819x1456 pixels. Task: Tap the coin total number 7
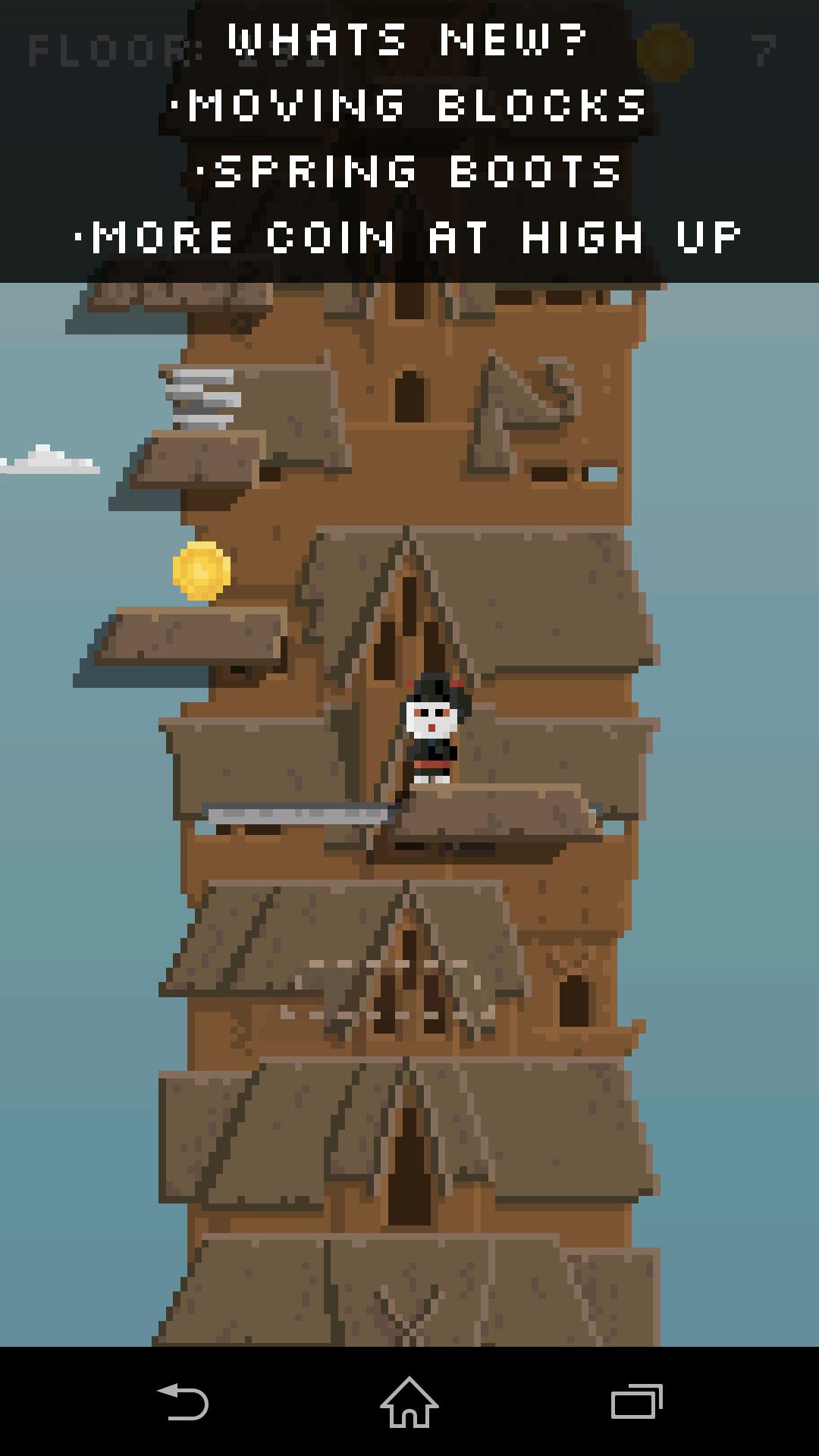pos(762,47)
